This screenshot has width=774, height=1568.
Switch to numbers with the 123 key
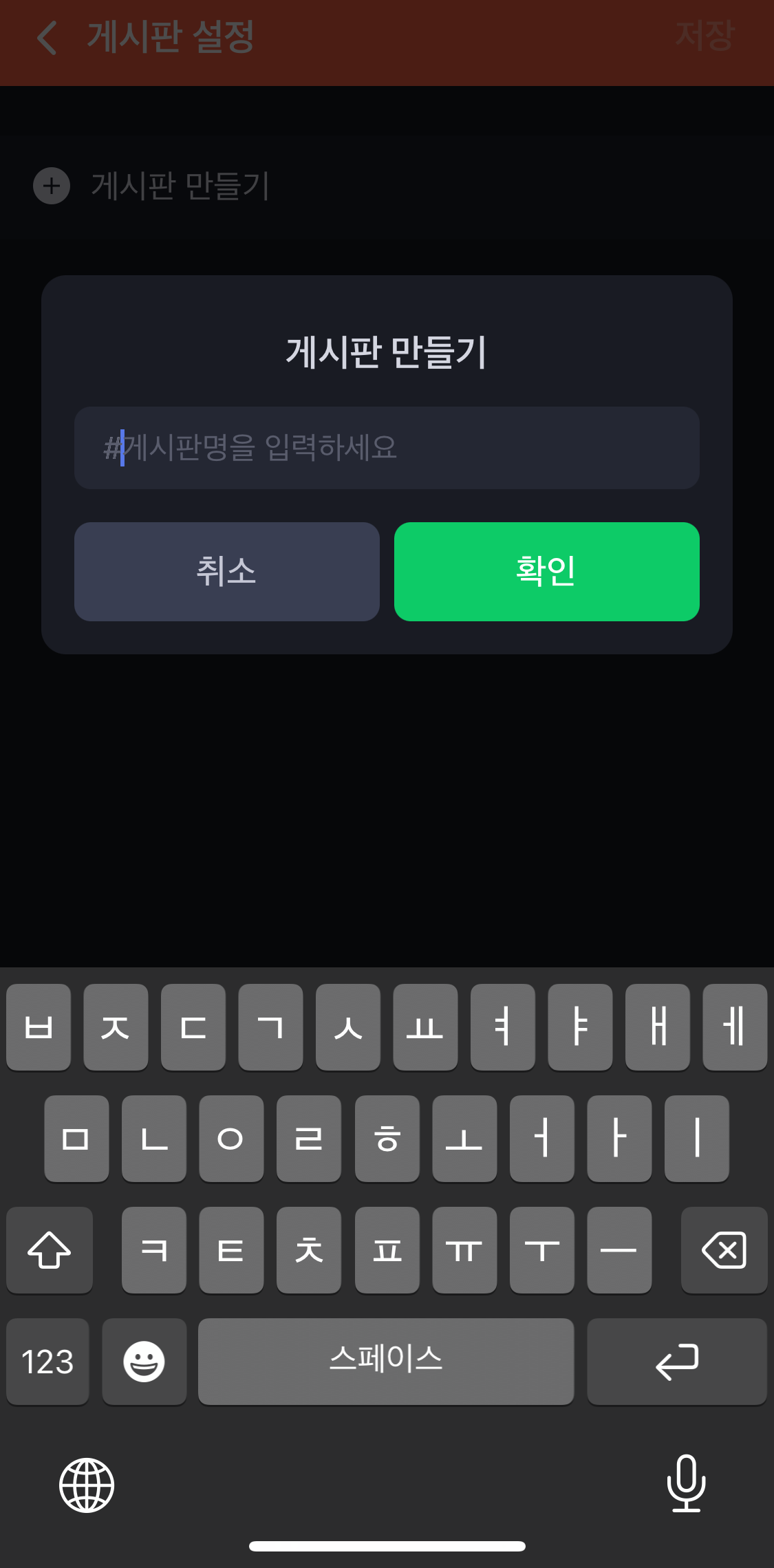[47, 1362]
